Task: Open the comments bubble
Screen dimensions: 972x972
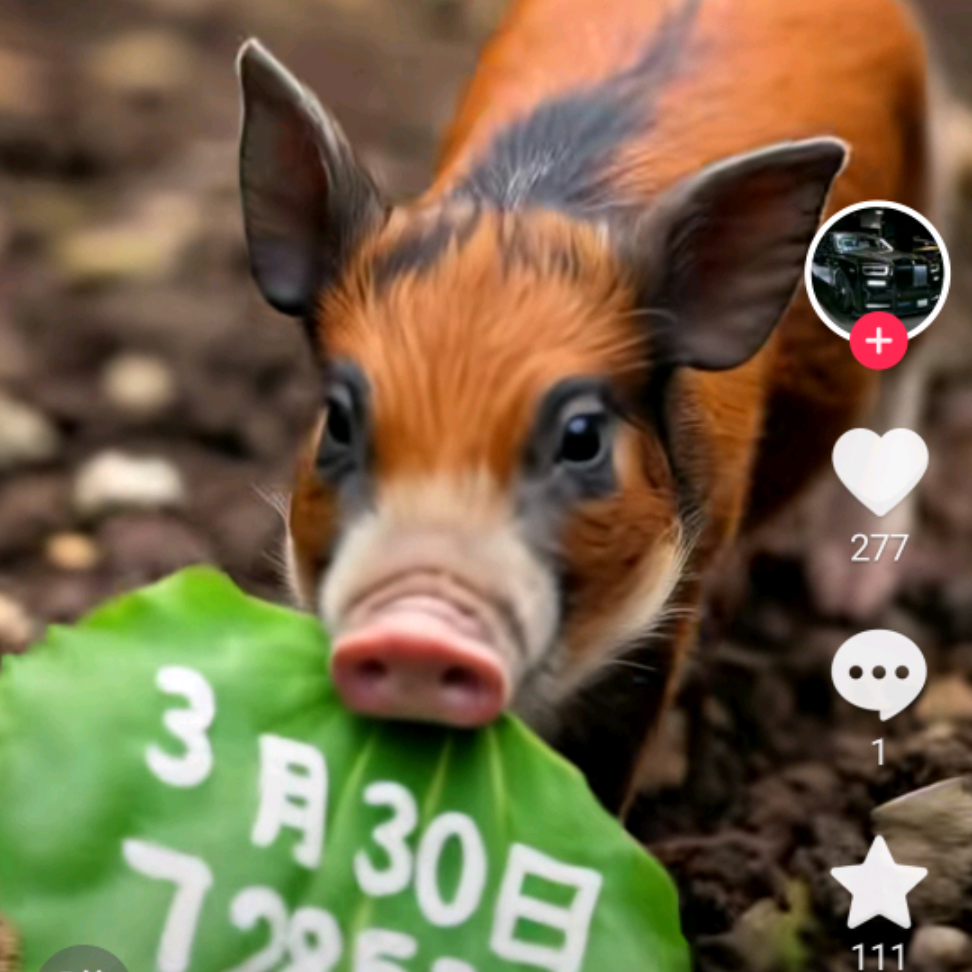Action: click(878, 672)
